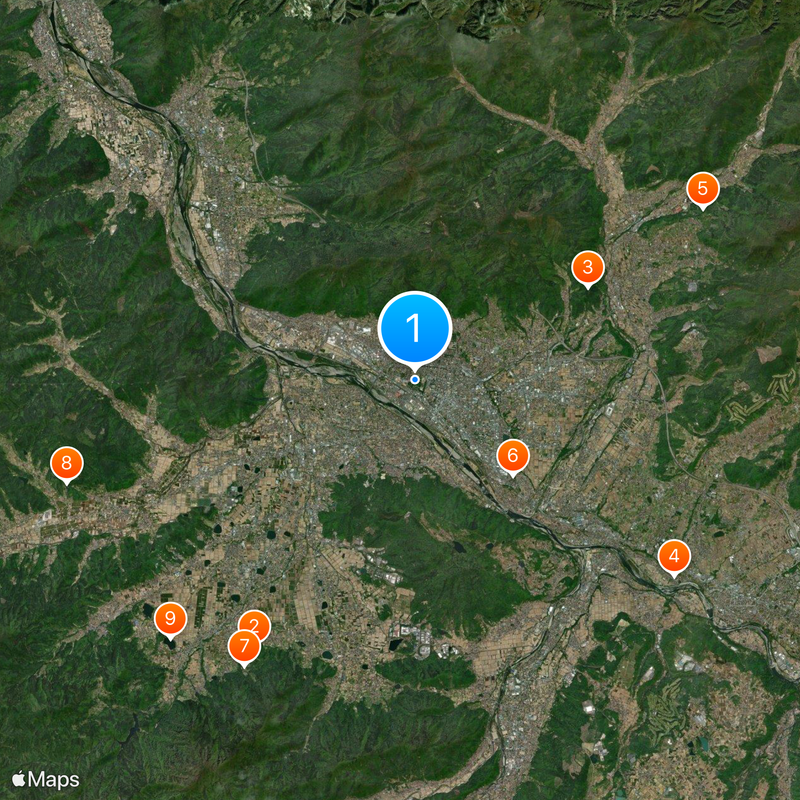Select the large blue pin numbered 1
Viewport: 800px width, 800px height.
click(x=415, y=328)
